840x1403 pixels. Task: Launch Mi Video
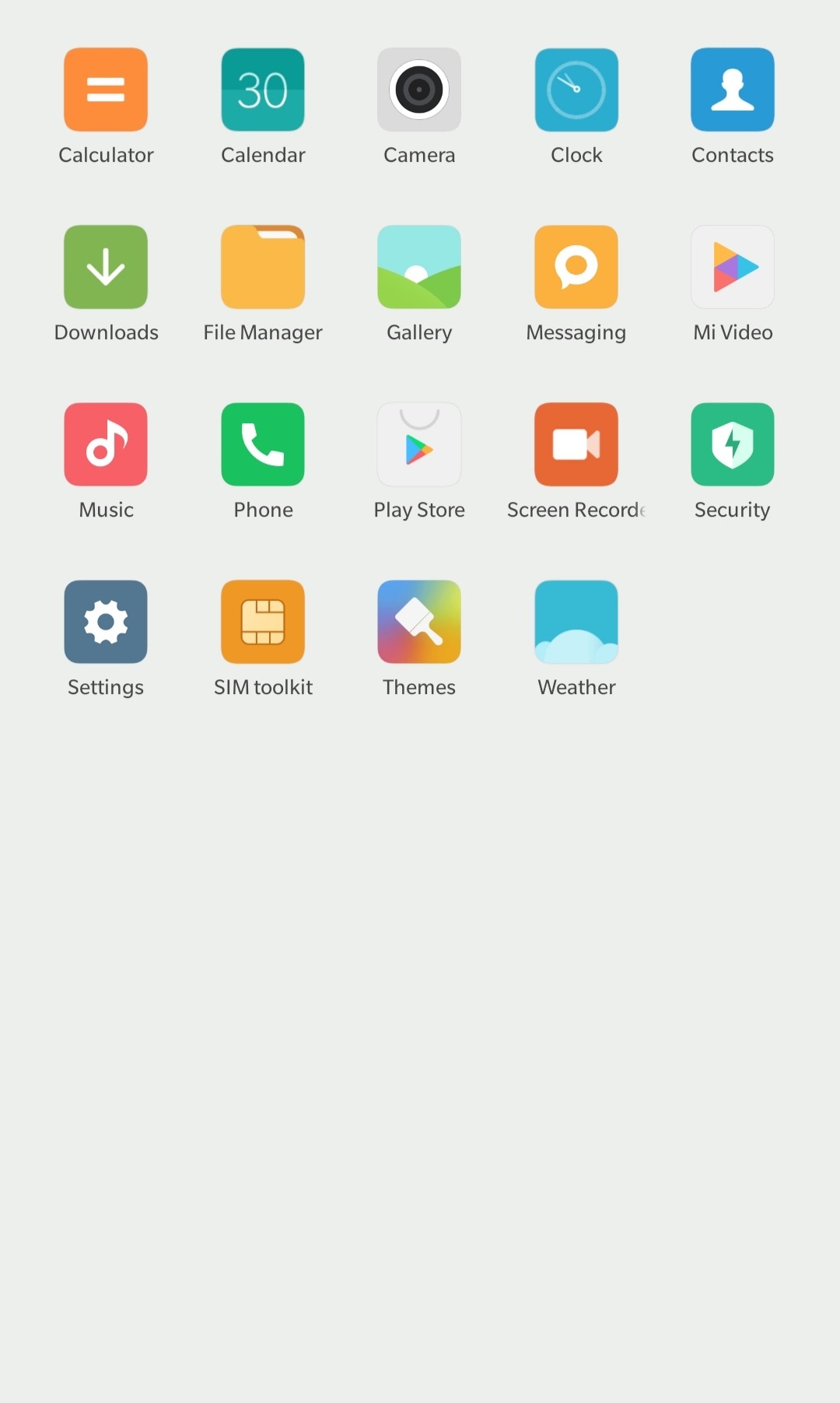[x=733, y=267]
